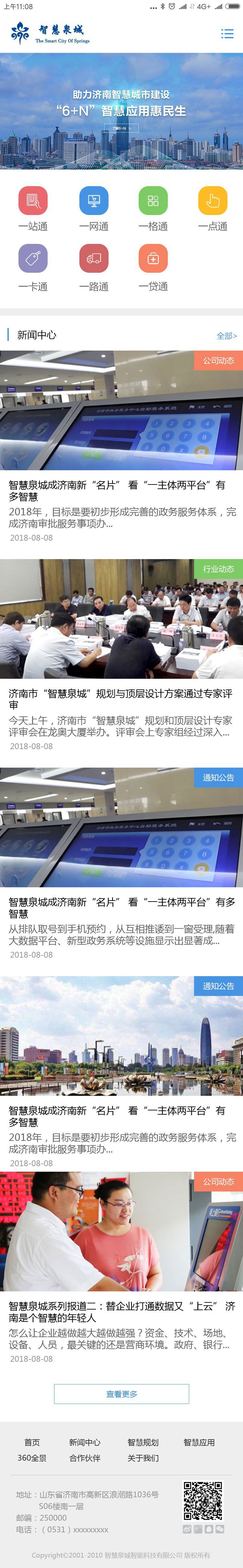Open 新闻中心 footer link
The image size is (243, 1568).
pos(85,1442)
